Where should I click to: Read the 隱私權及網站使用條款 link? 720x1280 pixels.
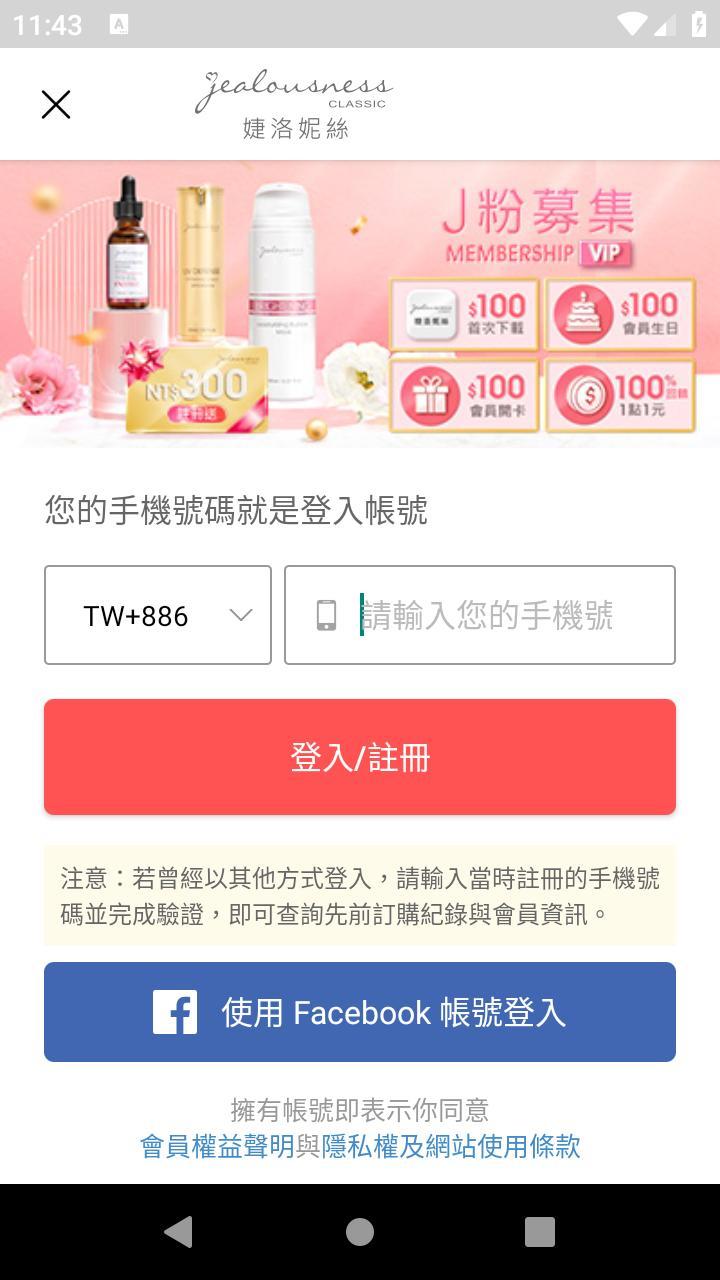(451, 1146)
